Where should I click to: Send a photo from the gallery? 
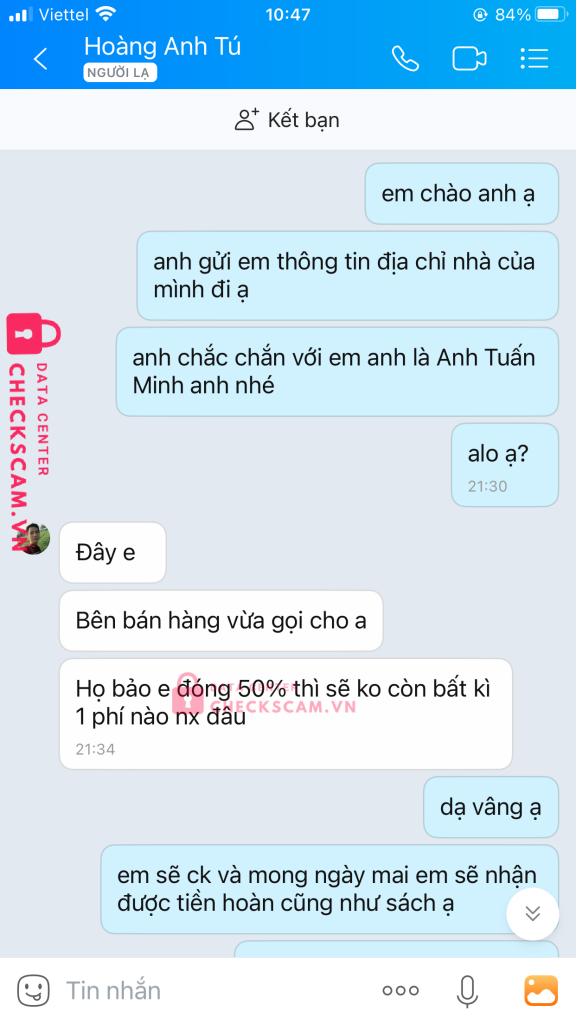tap(541, 991)
